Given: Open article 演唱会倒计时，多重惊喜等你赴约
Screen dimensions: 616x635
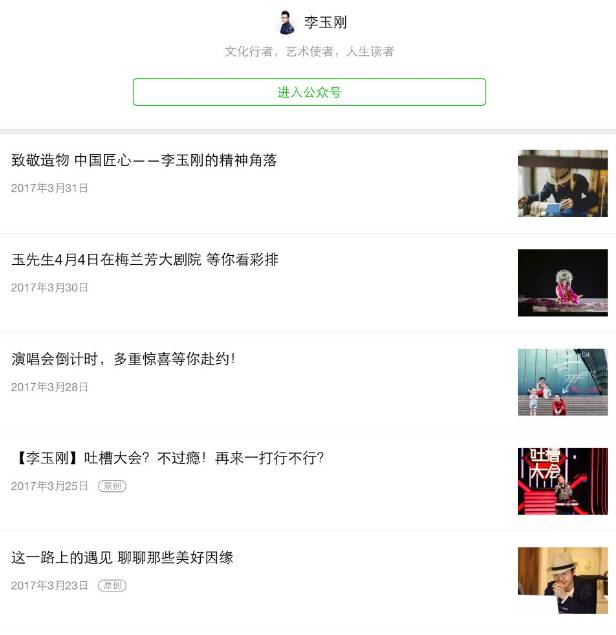Looking at the screenshot, I should point(123,359).
